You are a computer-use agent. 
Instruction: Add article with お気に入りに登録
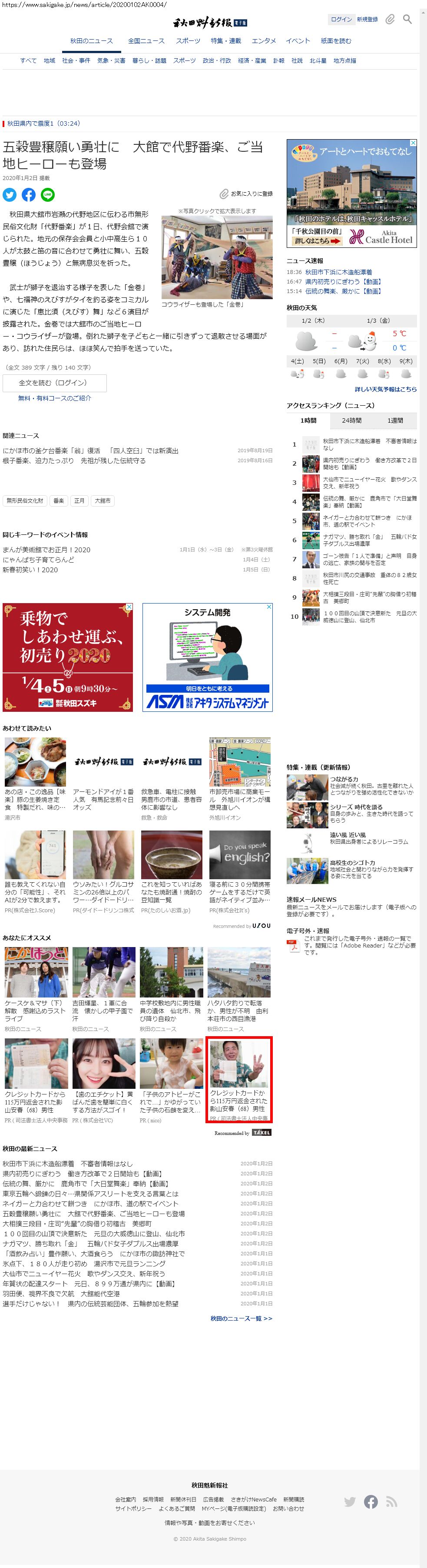point(246,193)
